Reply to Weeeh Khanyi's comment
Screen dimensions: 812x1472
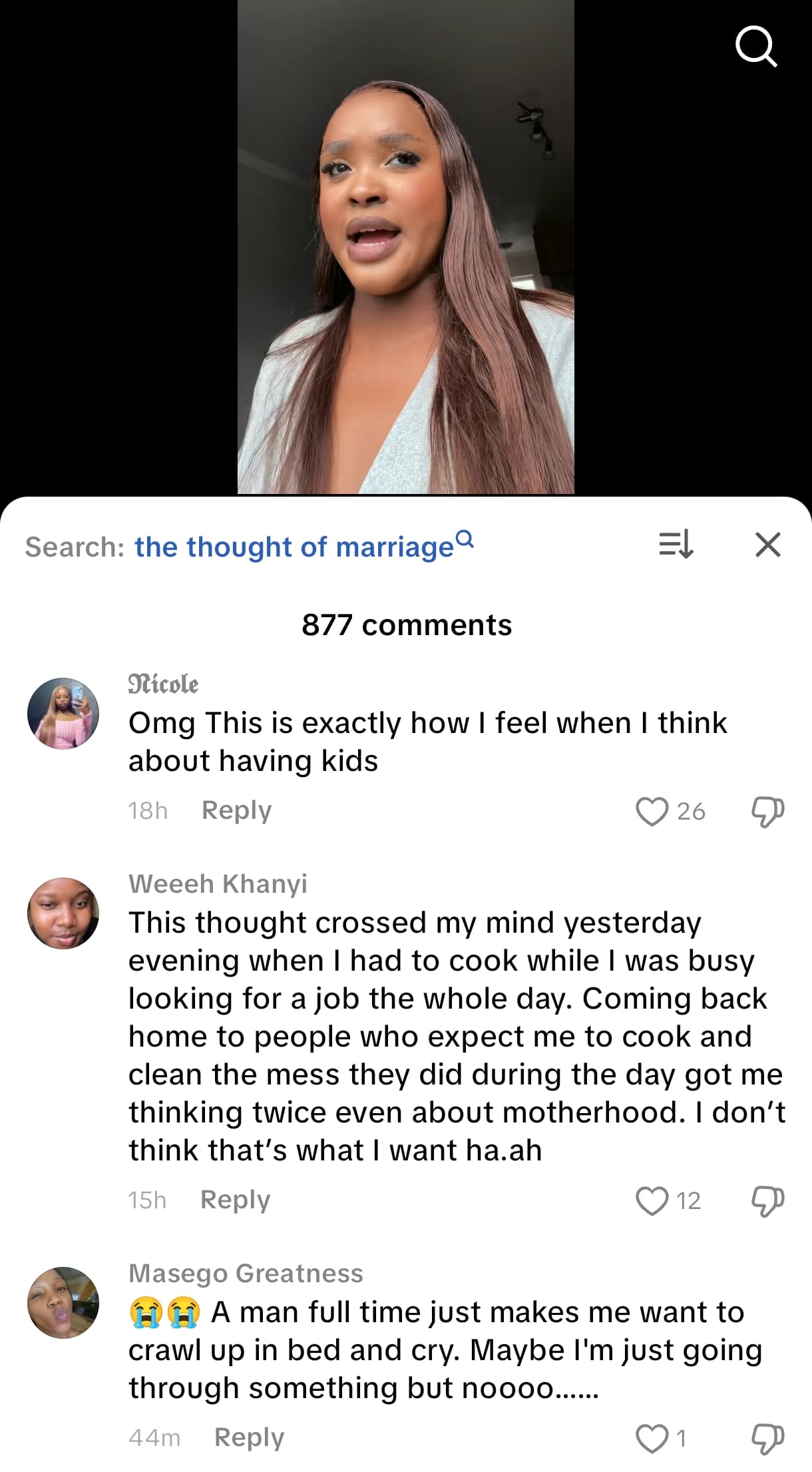[235, 1200]
